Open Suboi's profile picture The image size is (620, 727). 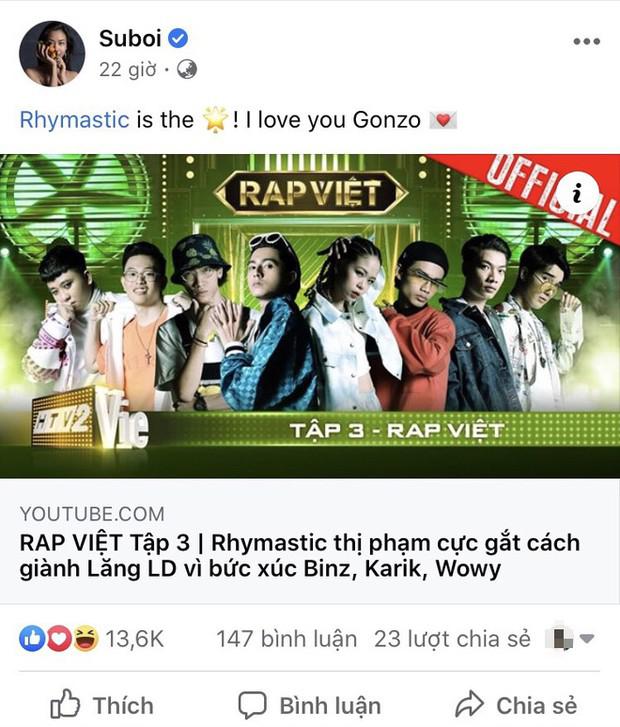(52, 53)
